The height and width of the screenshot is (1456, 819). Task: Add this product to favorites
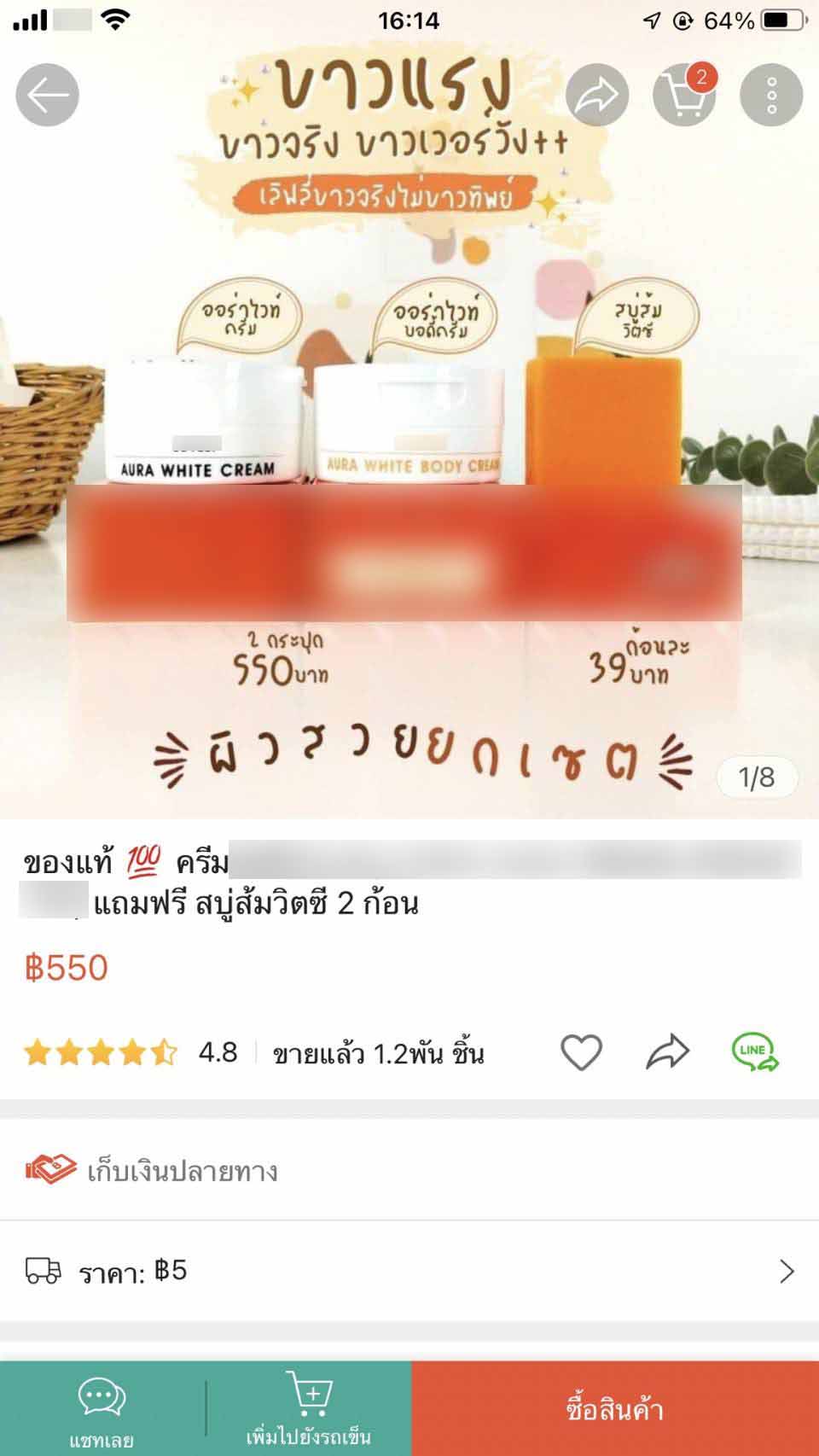[581, 1052]
